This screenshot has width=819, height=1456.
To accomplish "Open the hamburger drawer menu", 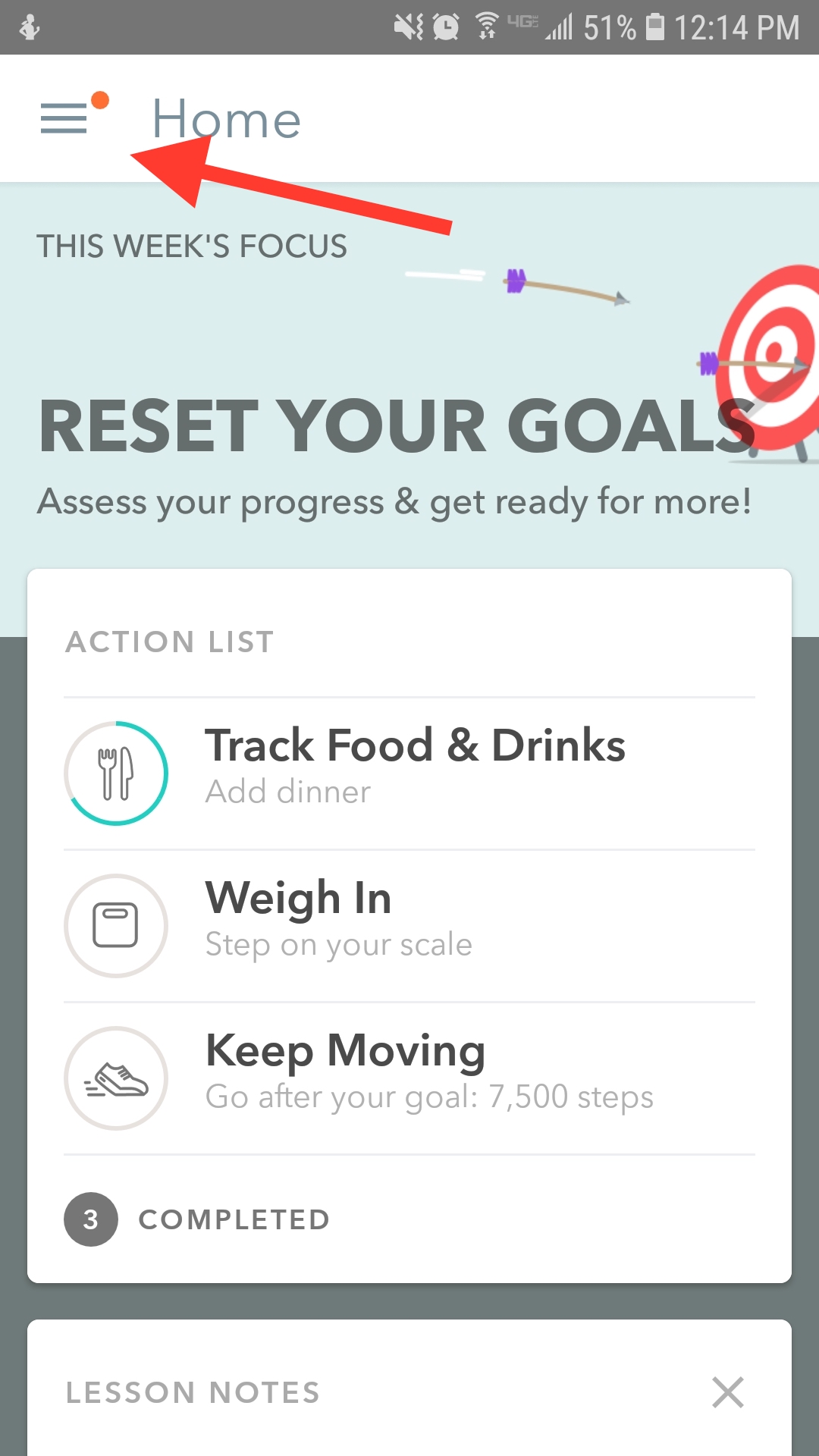I will point(64,119).
